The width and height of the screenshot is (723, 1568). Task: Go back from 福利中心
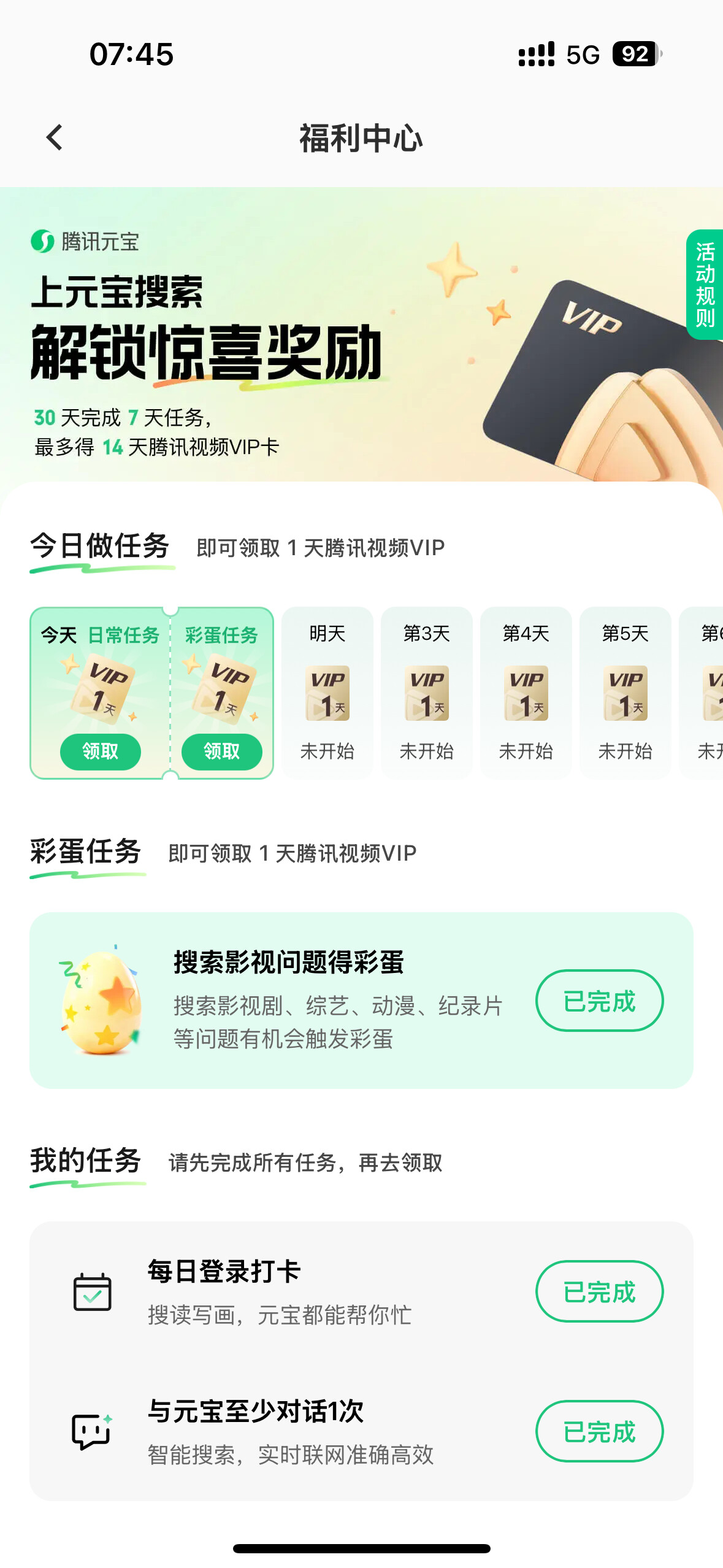(55, 137)
